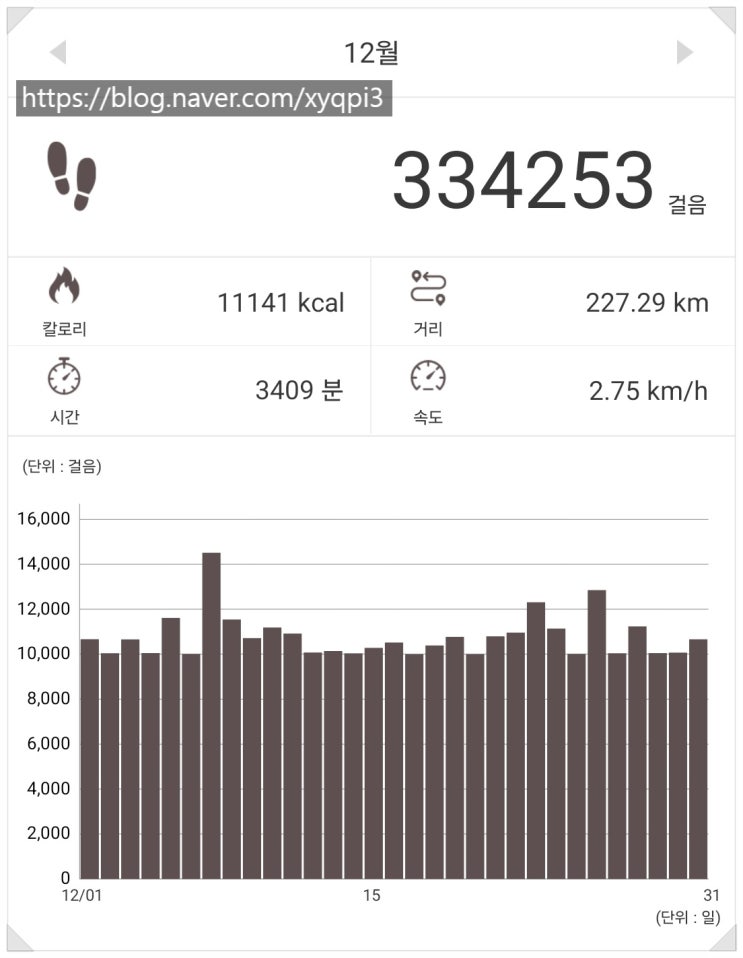Advance to the next month
This screenshot has height=958, width=743.
(x=684, y=52)
